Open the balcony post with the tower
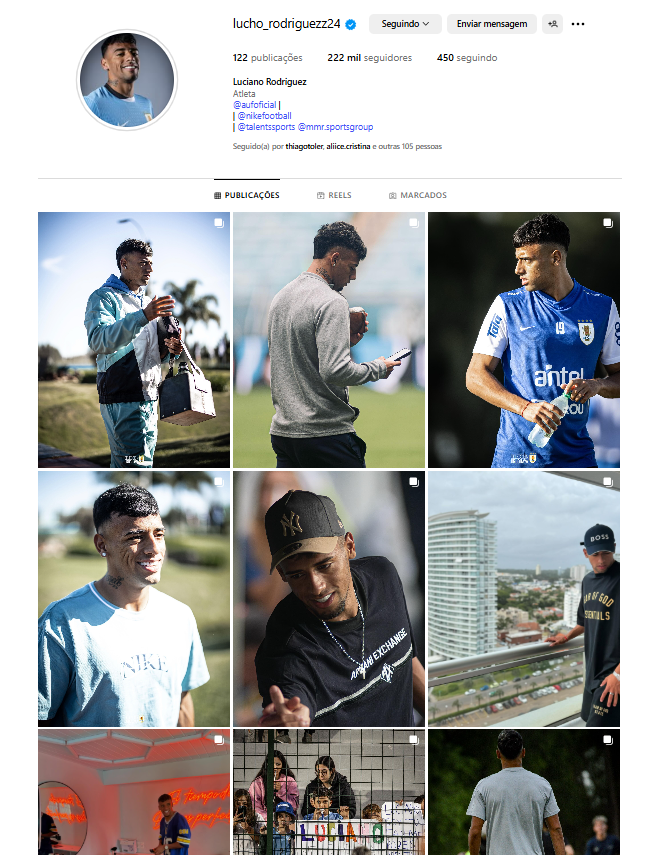Image resolution: width=665 pixels, height=855 pixels. [x=523, y=599]
